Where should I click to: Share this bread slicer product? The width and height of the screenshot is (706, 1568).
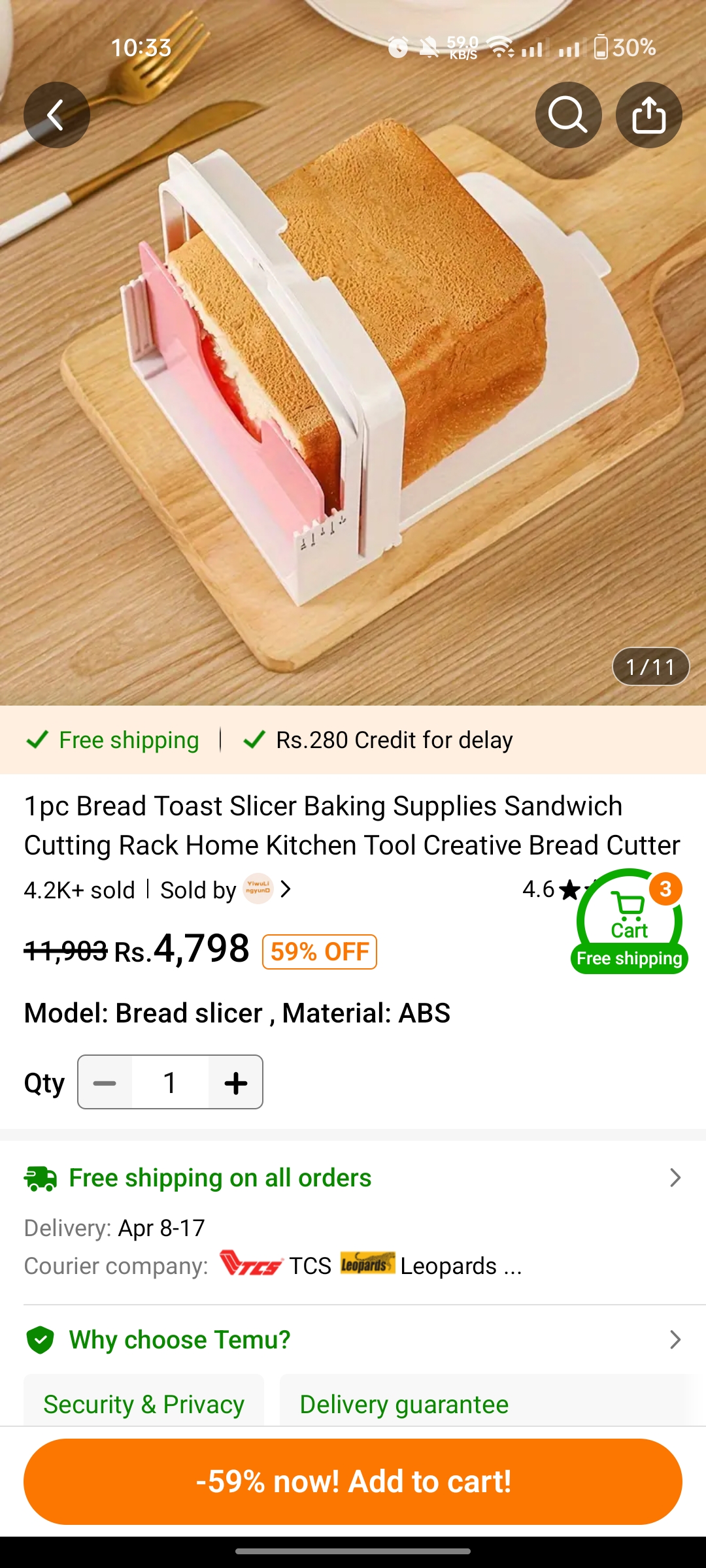pos(649,115)
